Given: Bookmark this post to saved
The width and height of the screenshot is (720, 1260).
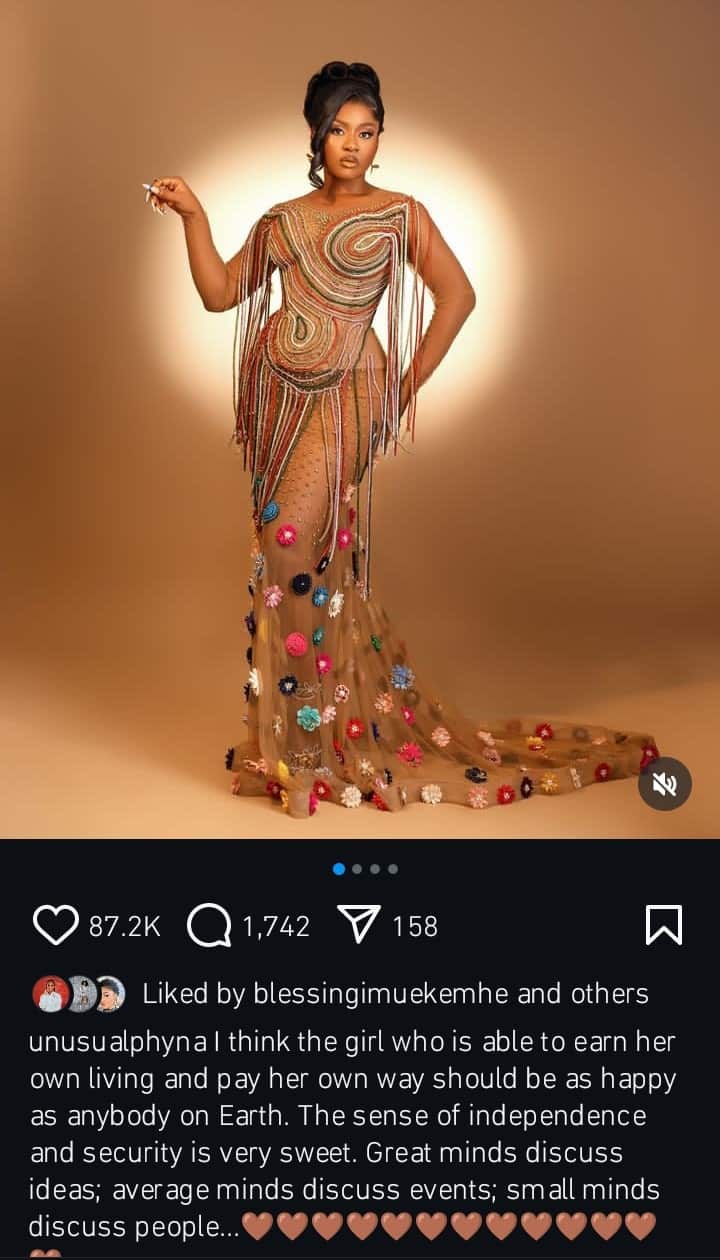Looking at the screenshot, I should click(664, 926).
